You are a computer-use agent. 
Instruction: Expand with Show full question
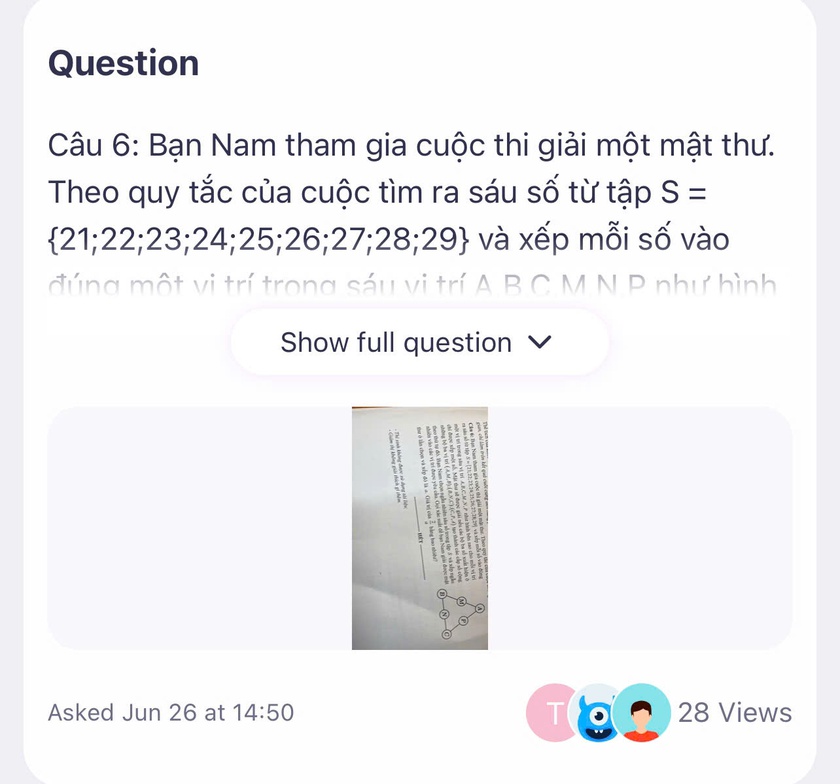418,343
